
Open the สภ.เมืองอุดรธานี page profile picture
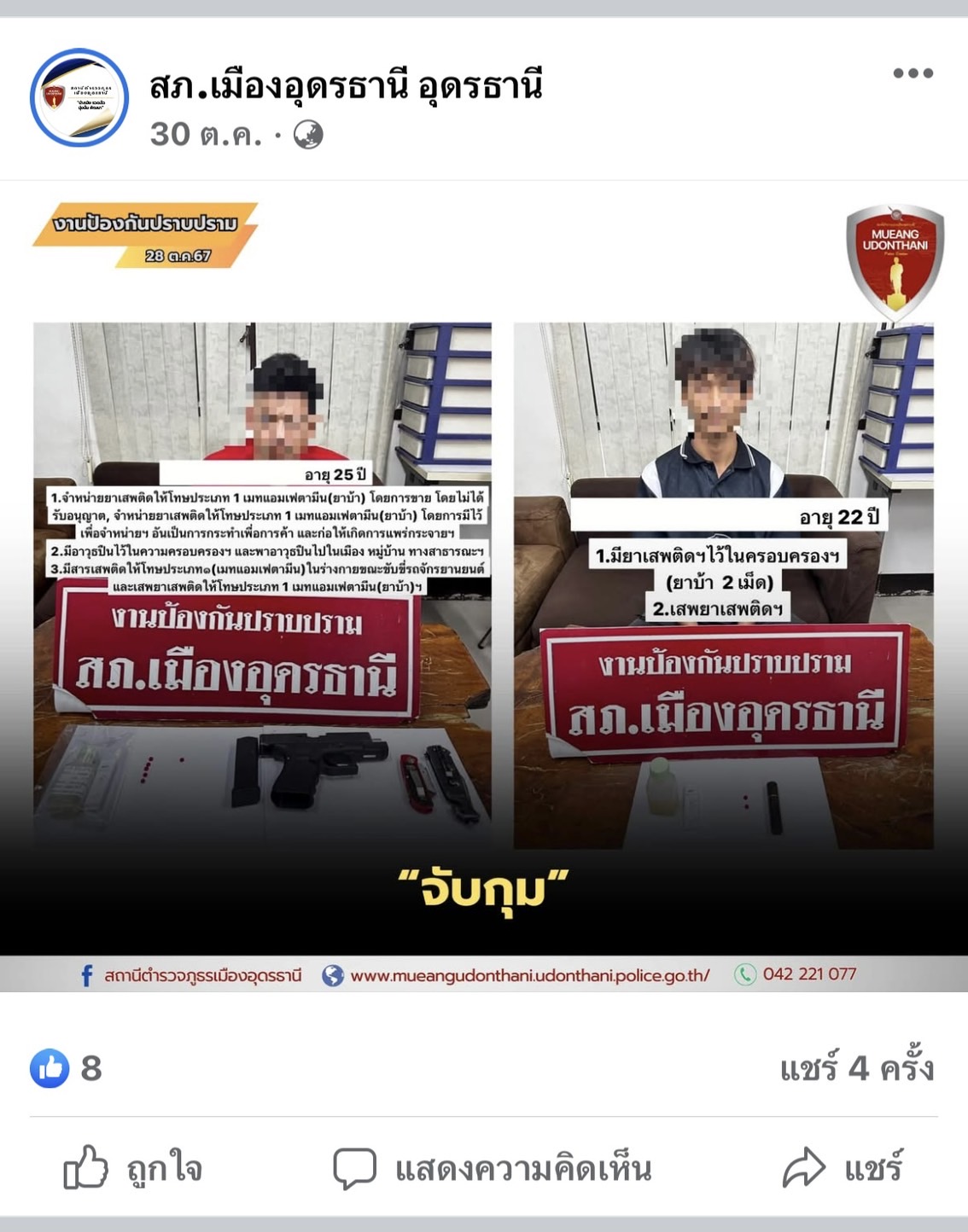point(79,97)
